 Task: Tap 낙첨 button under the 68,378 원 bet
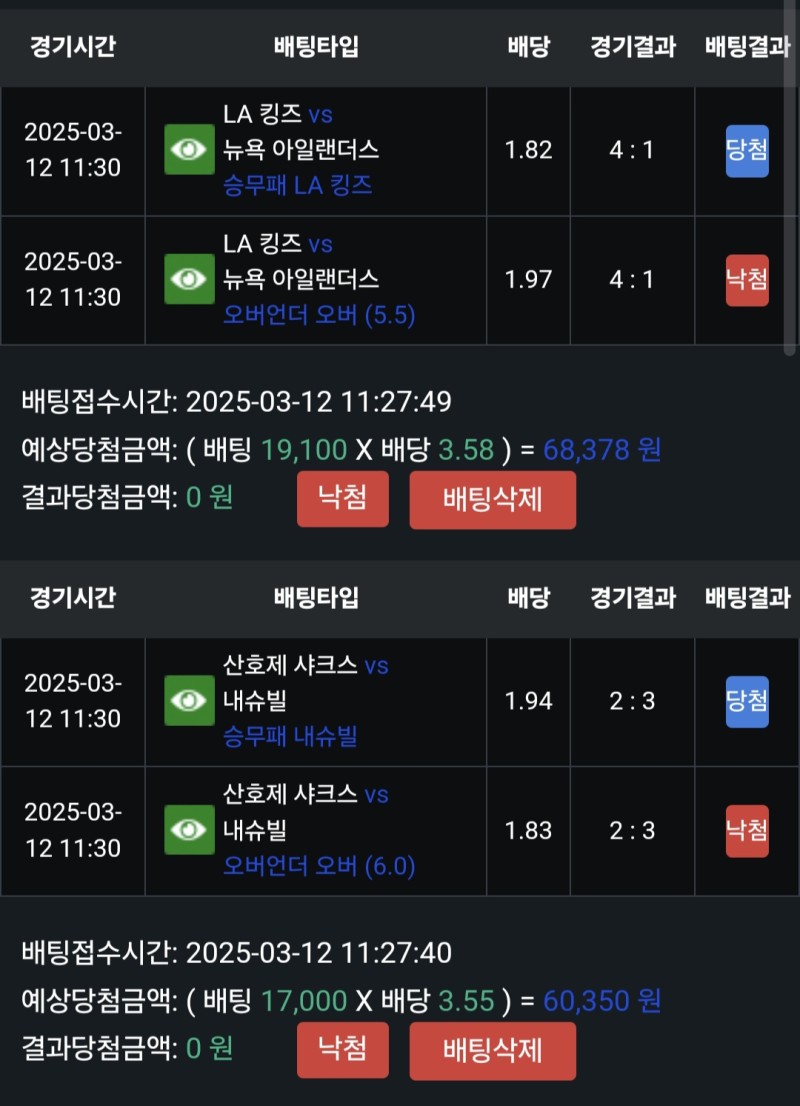point(342,498)
